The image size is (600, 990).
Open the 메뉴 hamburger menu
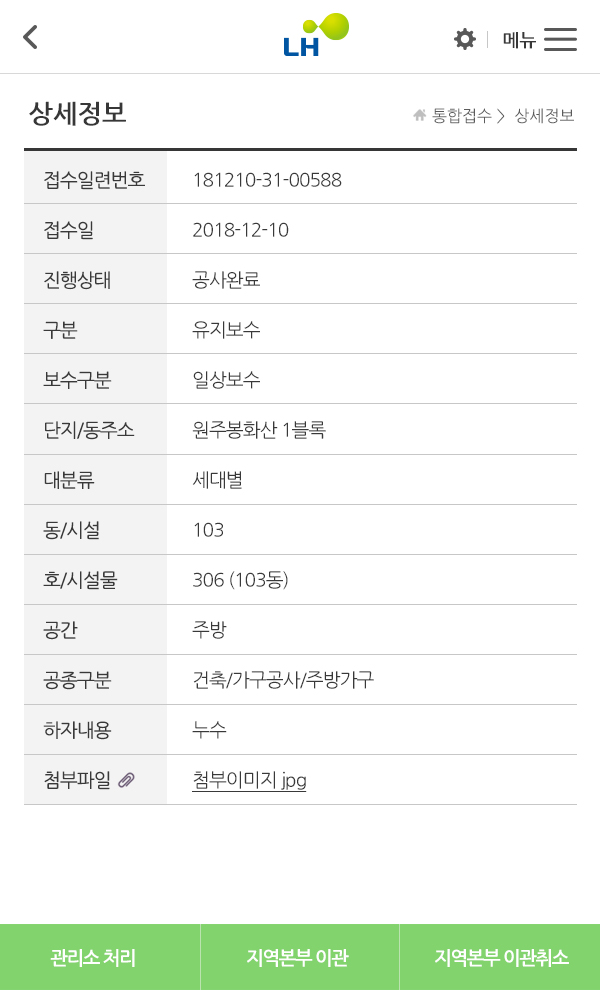click(x=540, y=39)
